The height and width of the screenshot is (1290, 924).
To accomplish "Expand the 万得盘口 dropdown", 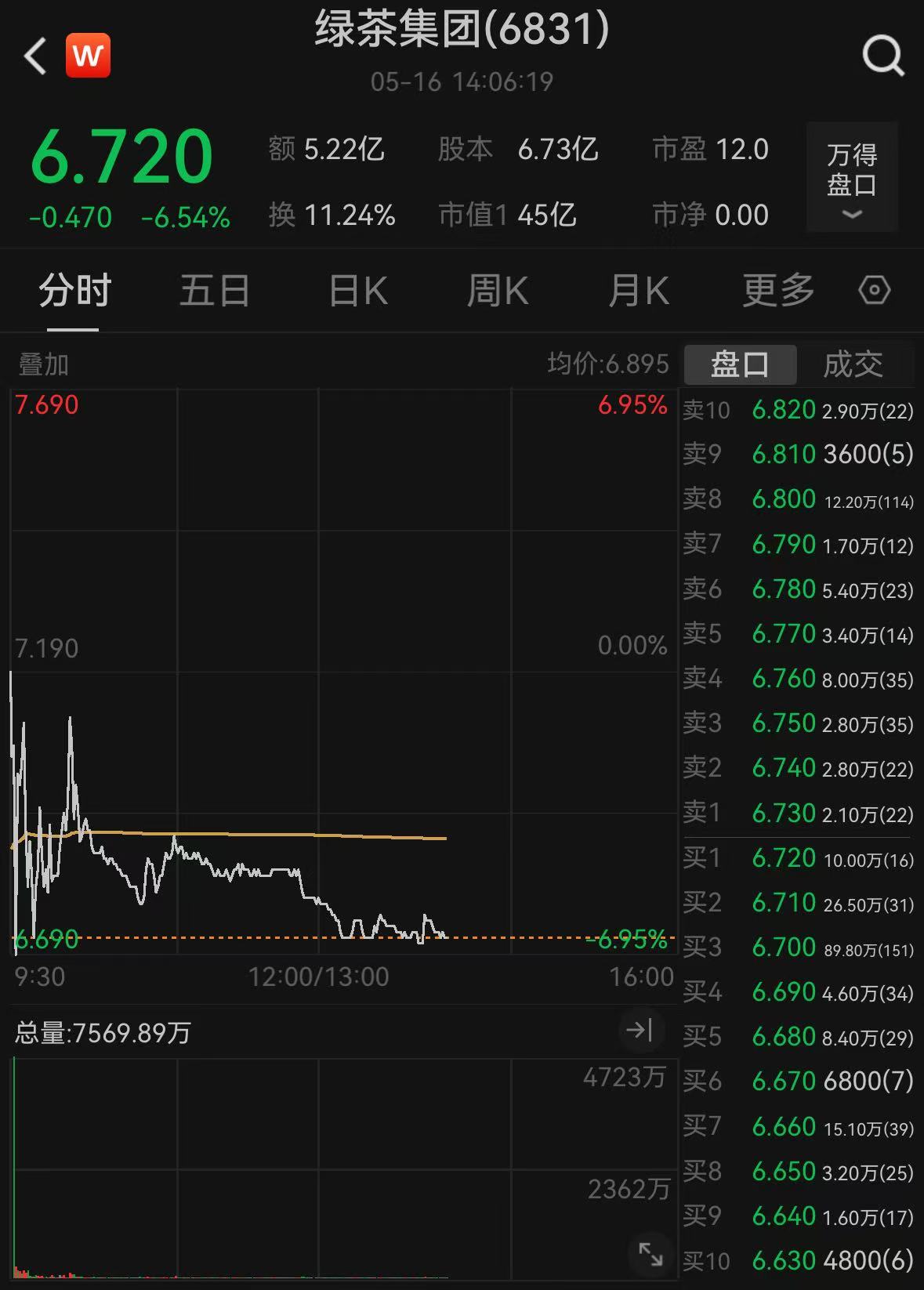I will coord(852,177).
